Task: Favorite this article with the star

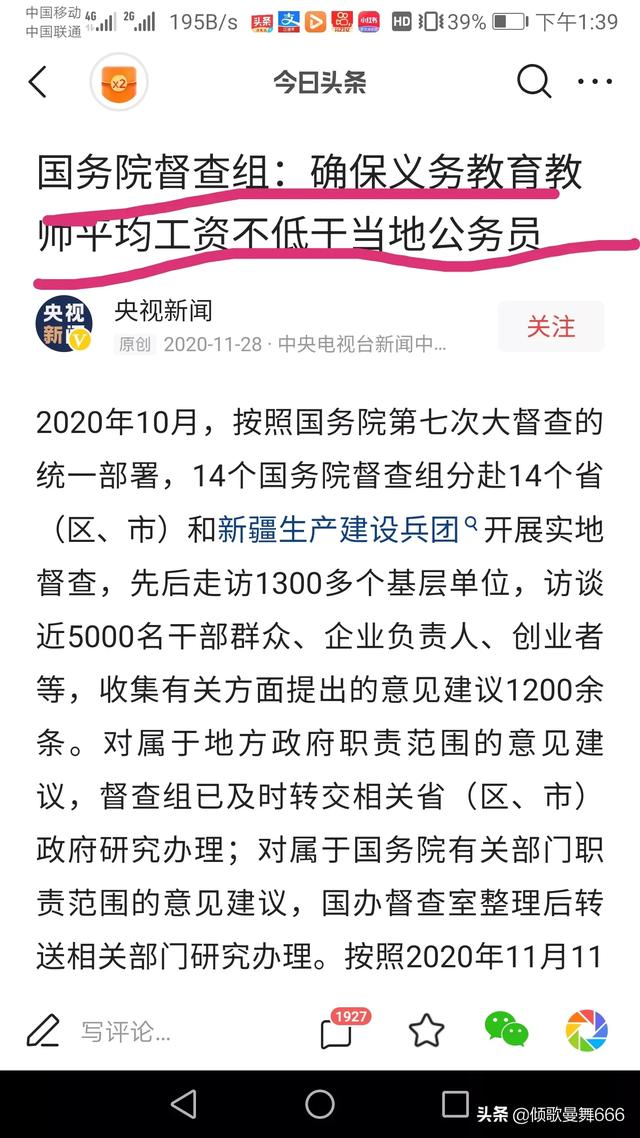Action: click(426, 1030)
